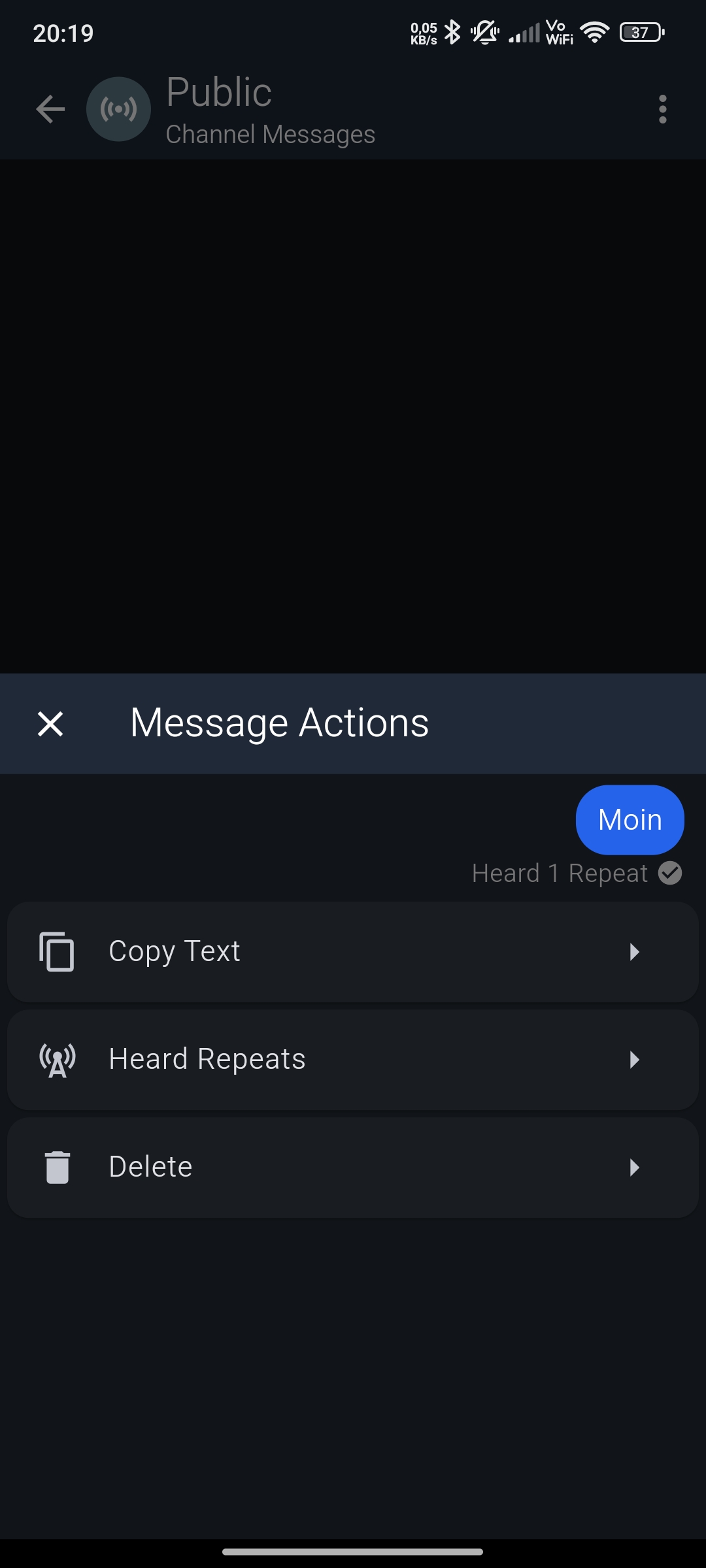Open Heard Repeats details

click(x=353, y=1060)
